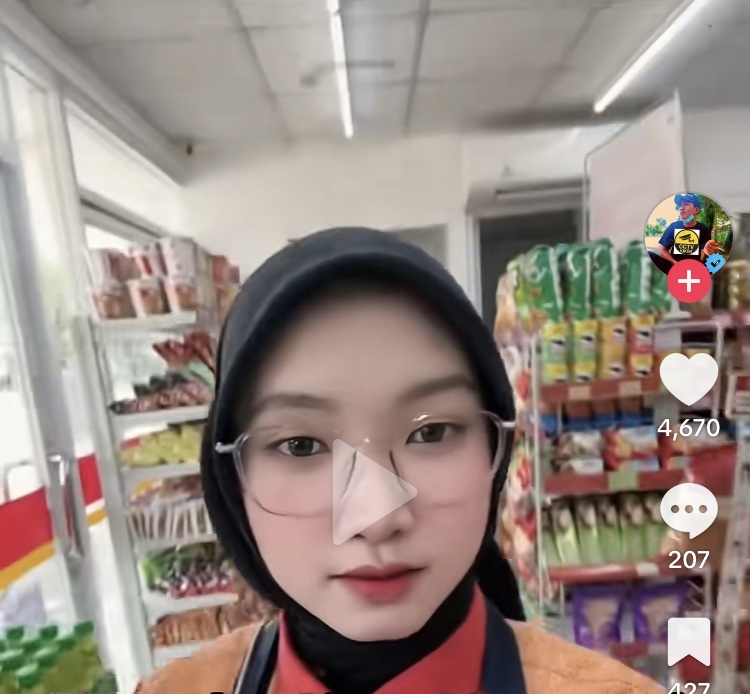Viewport: 750px width, 694px height.
Task: Play the paused video
Action: click(372, 492)
